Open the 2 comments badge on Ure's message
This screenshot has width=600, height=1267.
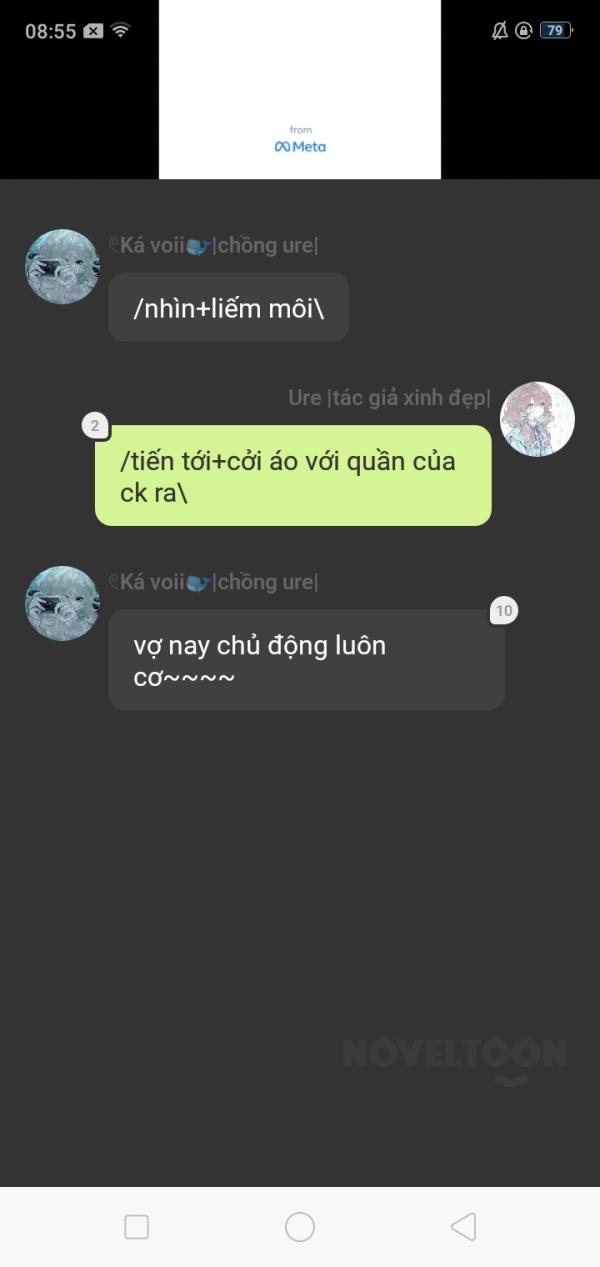[x=95, y=426]
